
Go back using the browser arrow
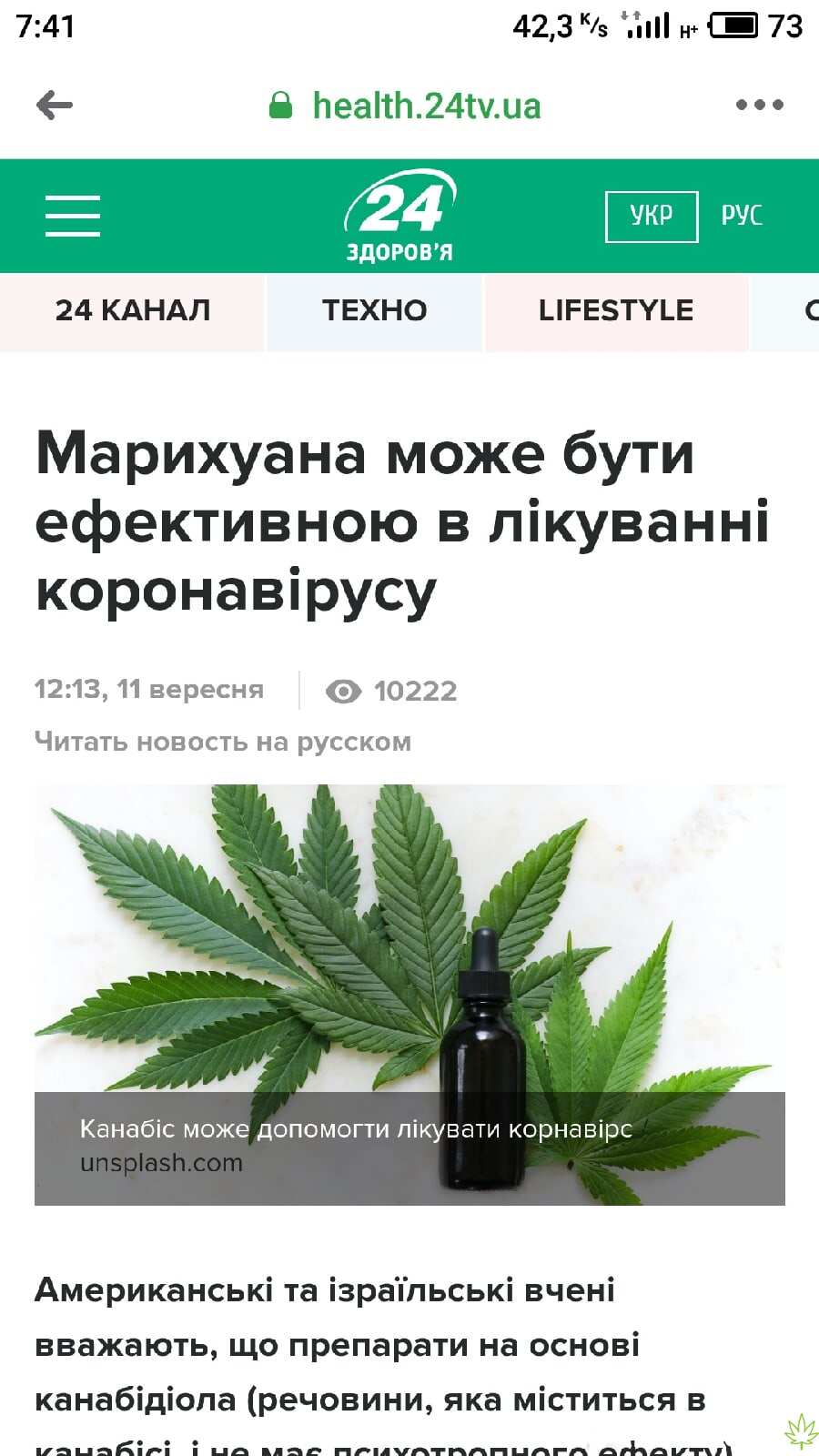coord(55,106)
